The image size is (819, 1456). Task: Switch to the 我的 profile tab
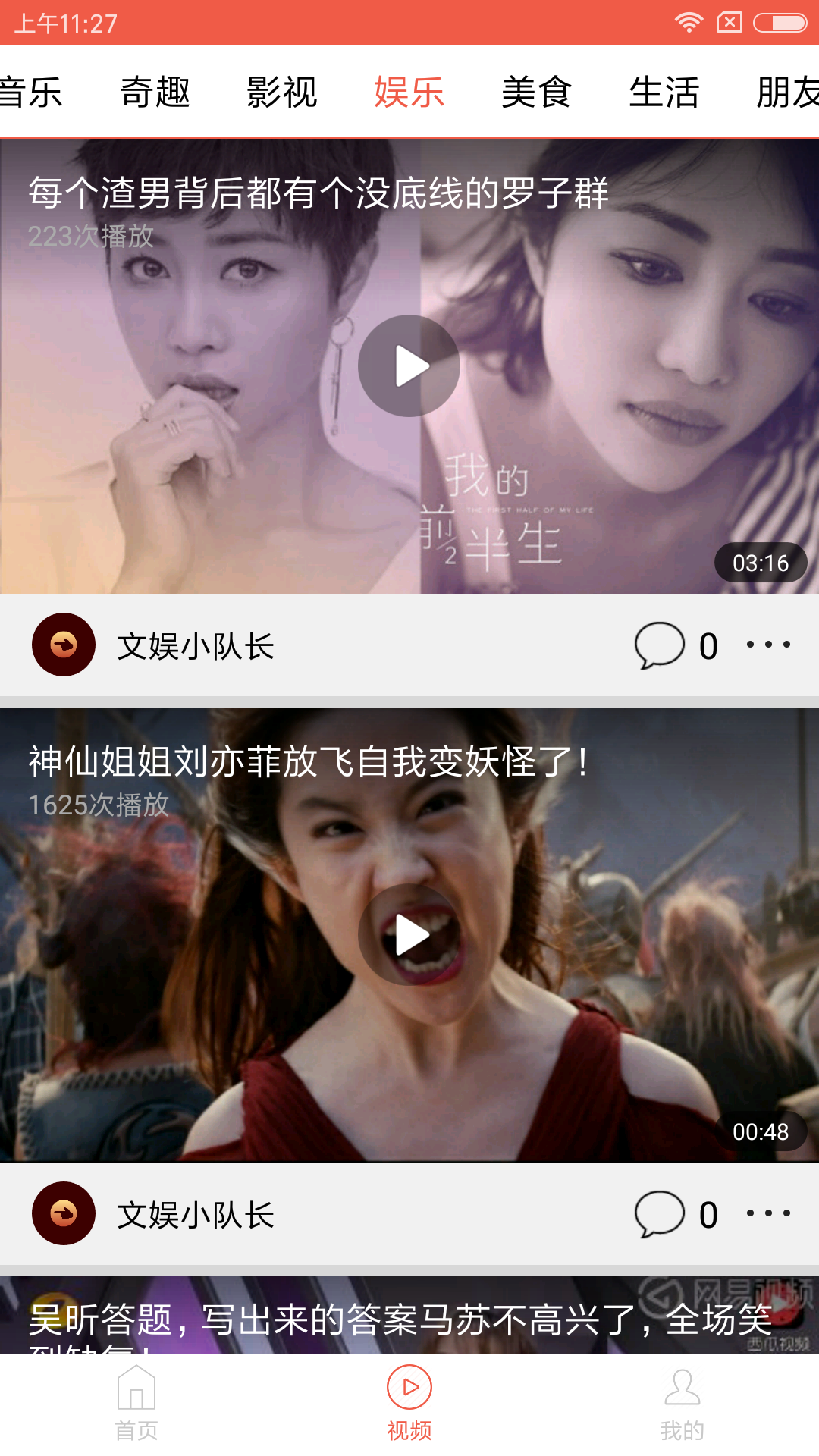tap(682, 1403)
